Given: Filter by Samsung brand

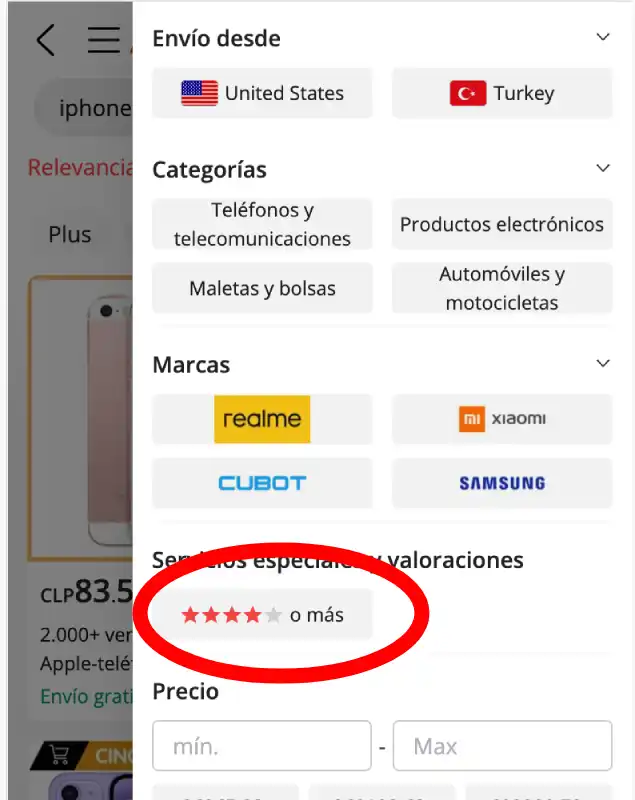Looking at the screenshot, I should point(502,483).
